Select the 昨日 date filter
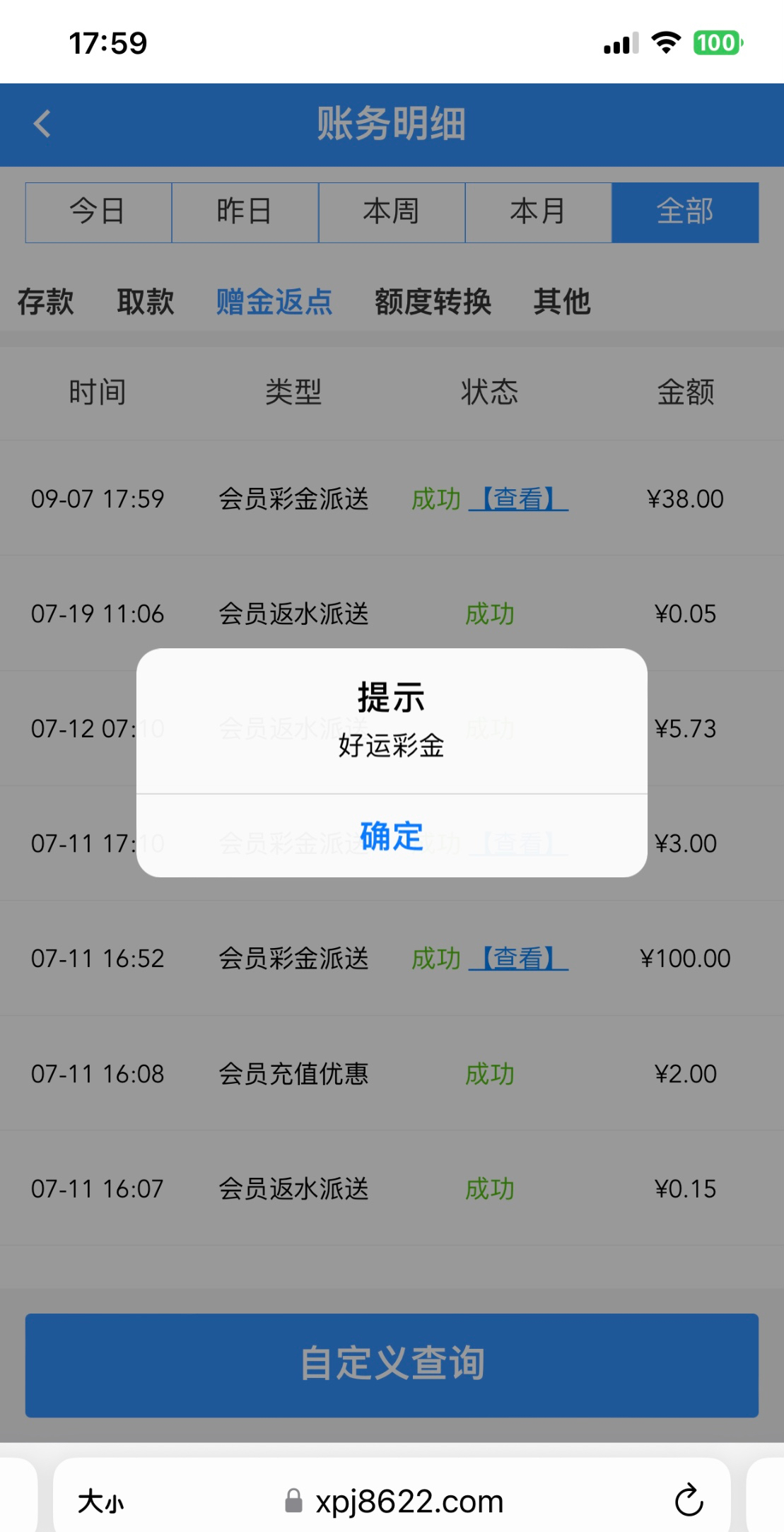The height and width of the screenshot is (1532, 784). [245, 212]
